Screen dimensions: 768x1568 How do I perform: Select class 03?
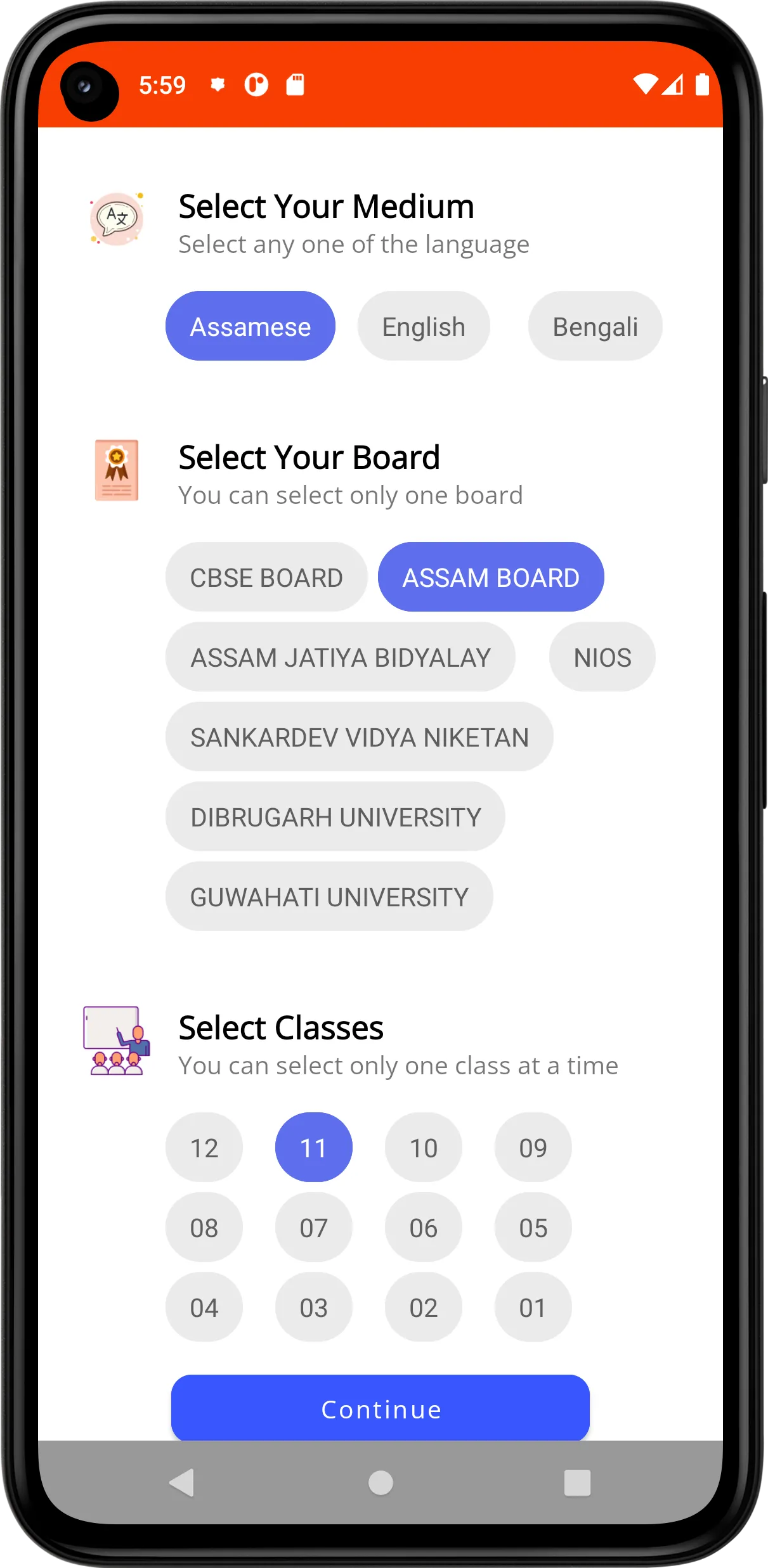click(x=314, y=1308)
